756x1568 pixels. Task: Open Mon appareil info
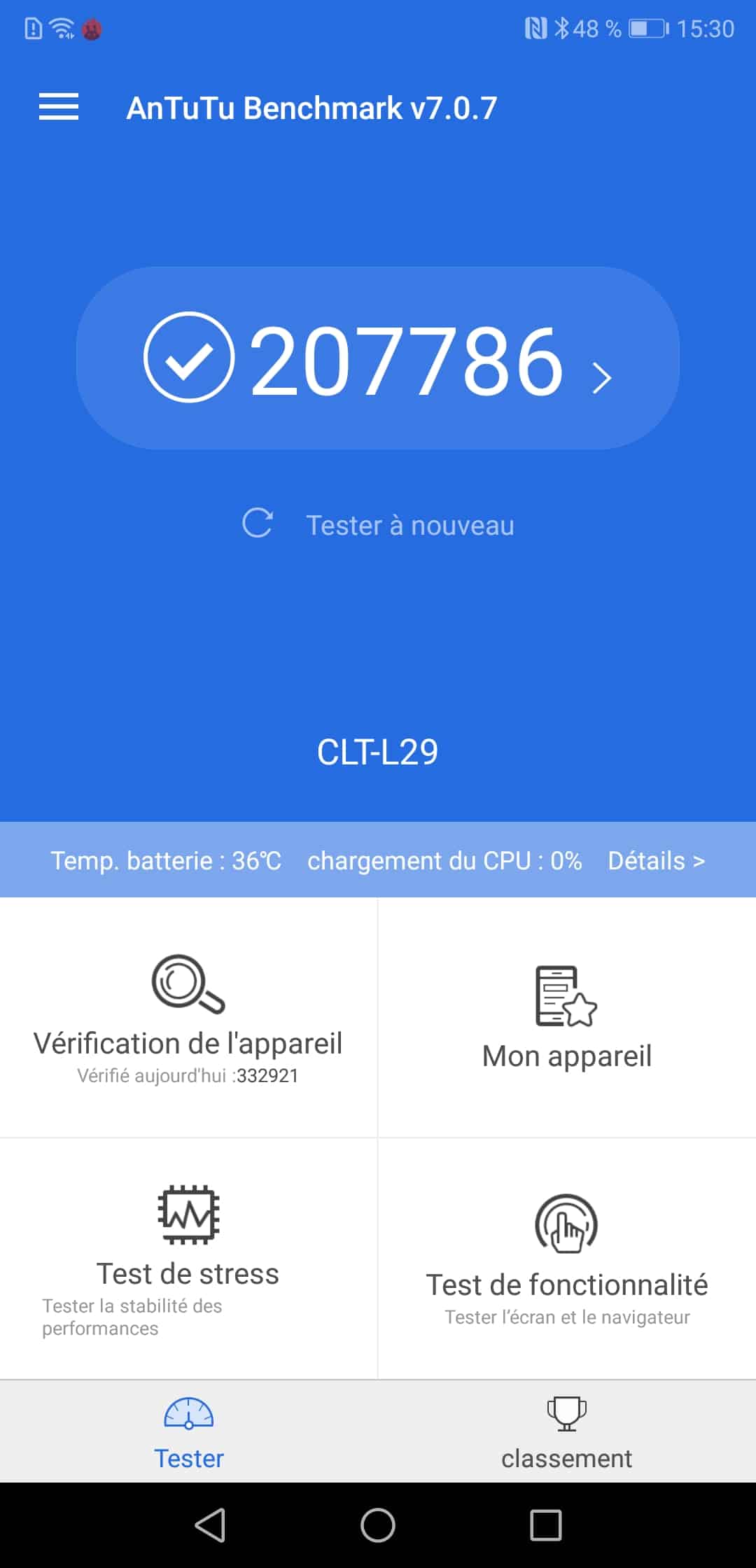567,1018
